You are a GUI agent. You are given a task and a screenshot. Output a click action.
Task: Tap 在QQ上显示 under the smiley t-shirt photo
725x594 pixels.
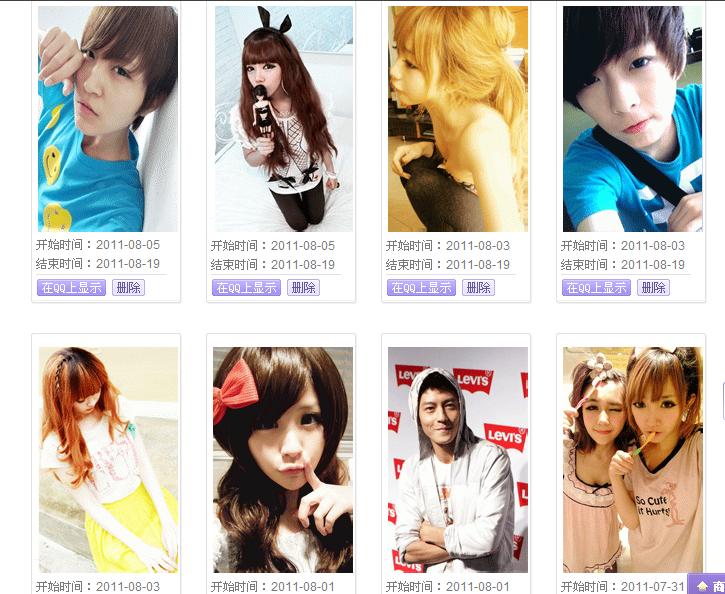click(x=72, y=288)
